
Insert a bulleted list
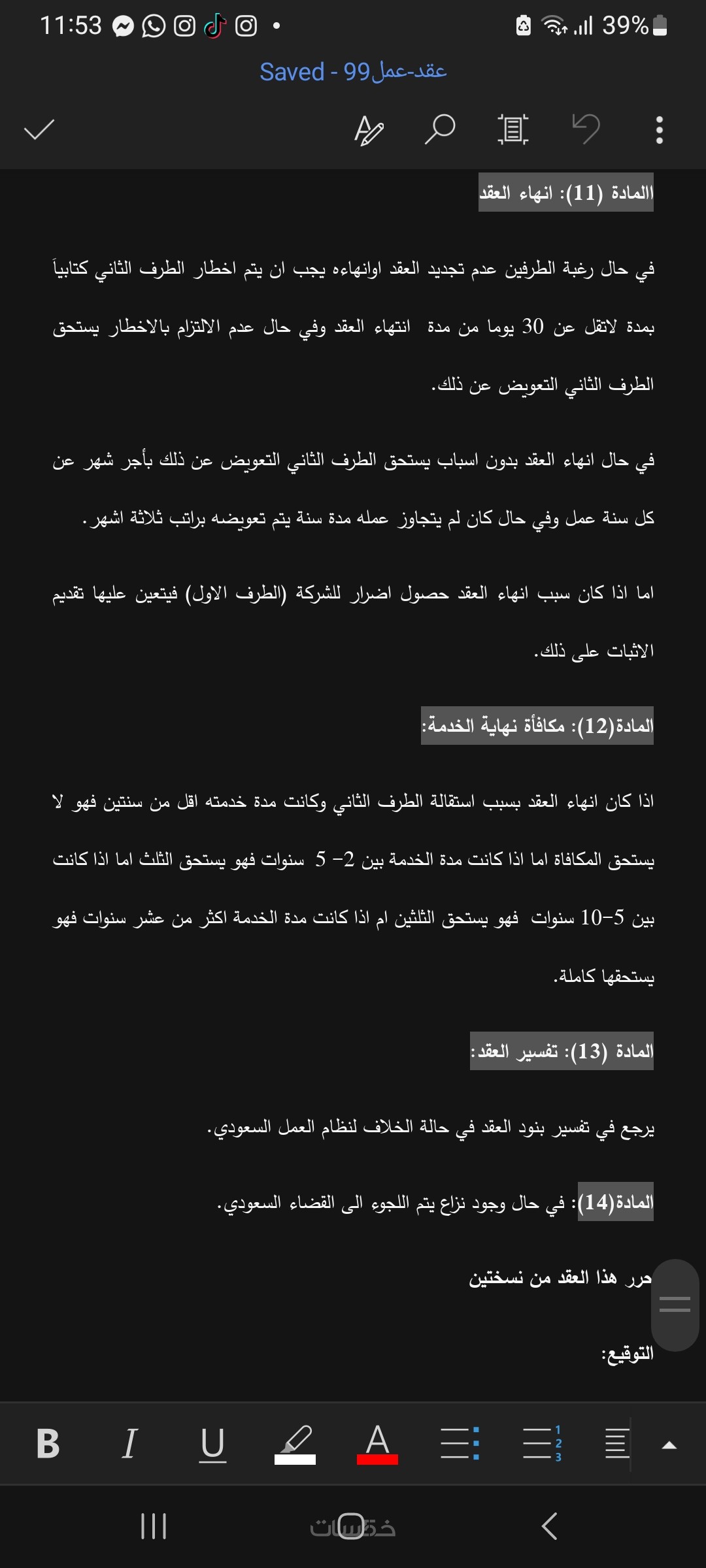tap(460, 1444)
